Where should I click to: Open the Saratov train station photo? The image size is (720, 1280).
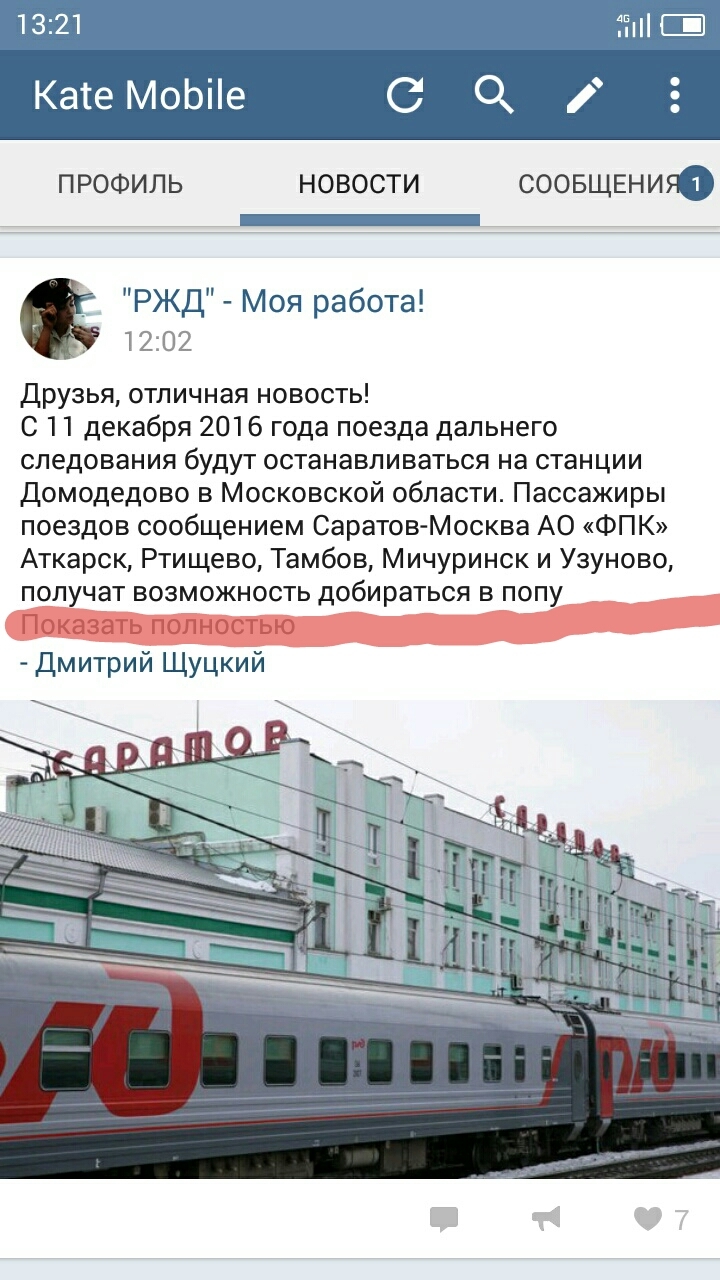360,938
